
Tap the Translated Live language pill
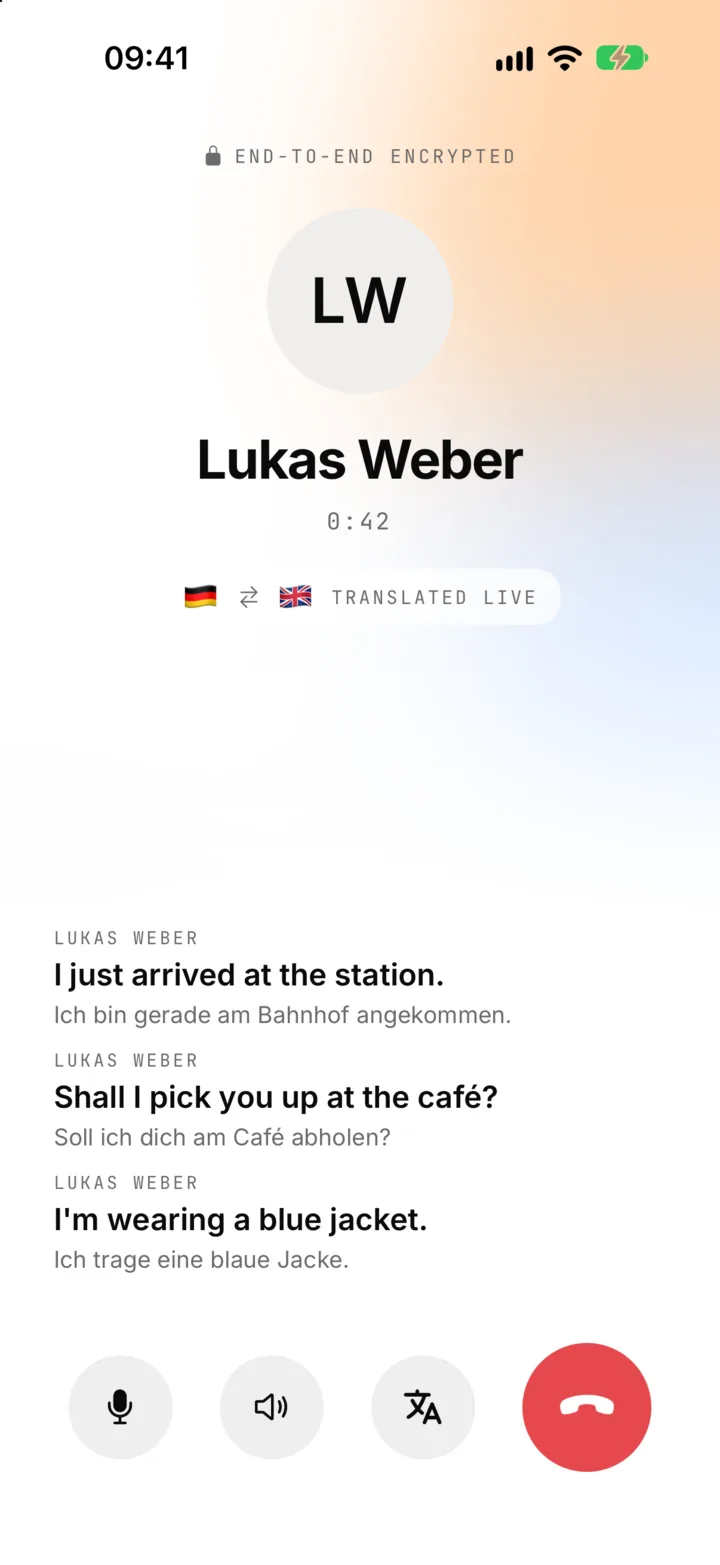click(360, 597)
